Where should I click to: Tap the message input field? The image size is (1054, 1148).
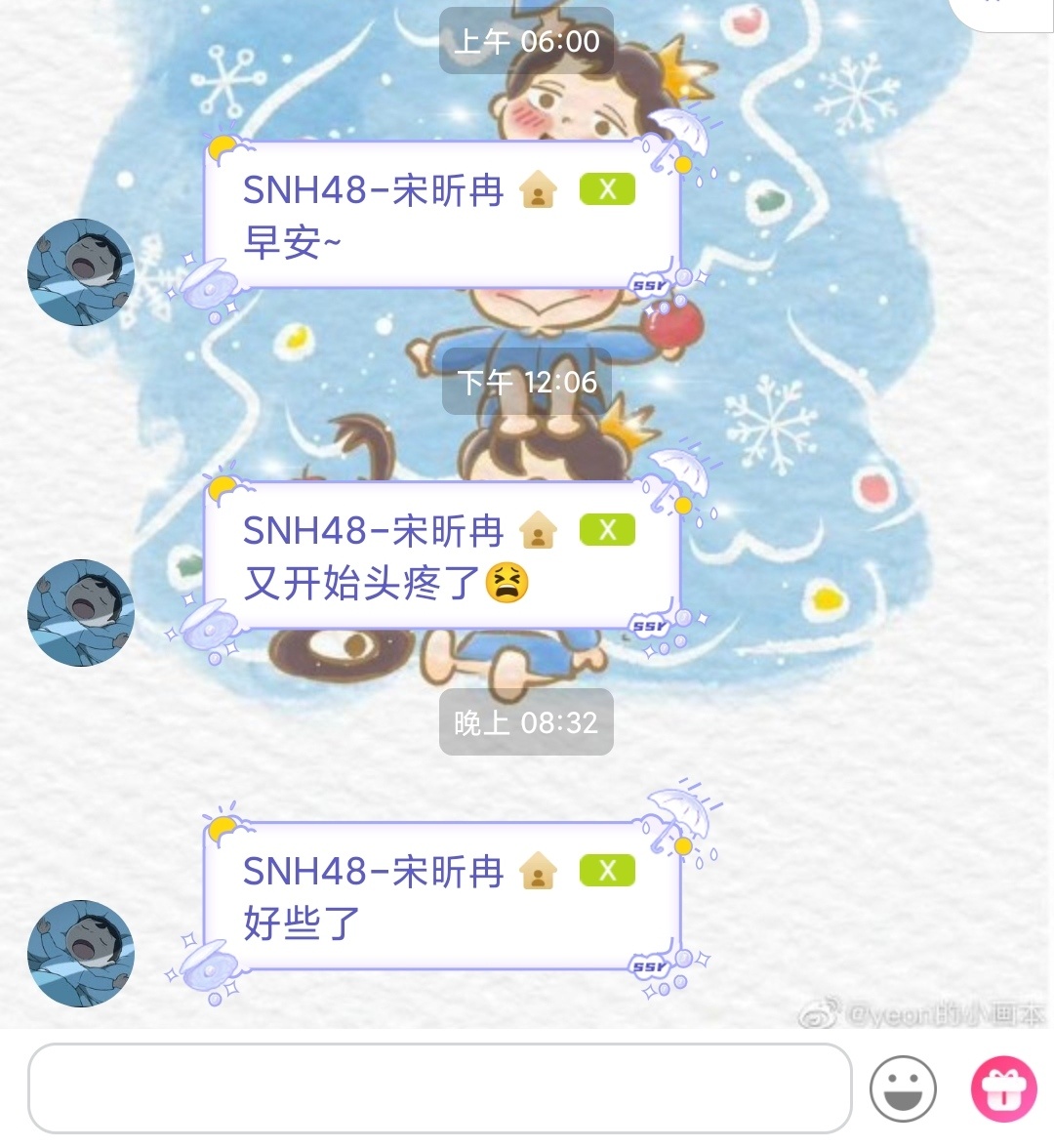[x=439, y=1088]
